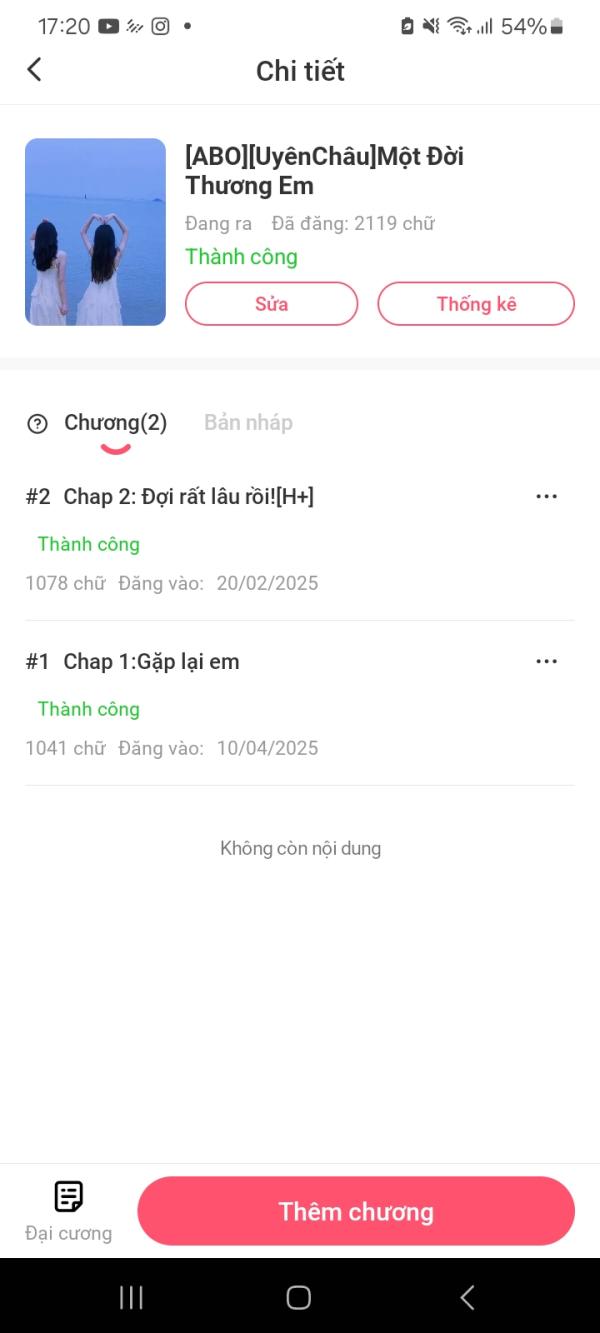Open the story cover image
The width and height of the screenshot is (600, 1333).
pyautogui.click(x=95, y=232)
